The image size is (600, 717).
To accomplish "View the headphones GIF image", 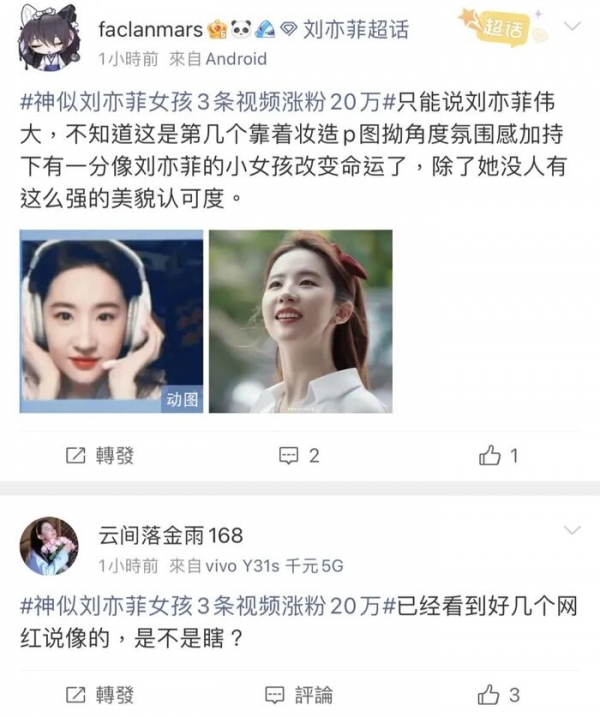I will (111, 321).
